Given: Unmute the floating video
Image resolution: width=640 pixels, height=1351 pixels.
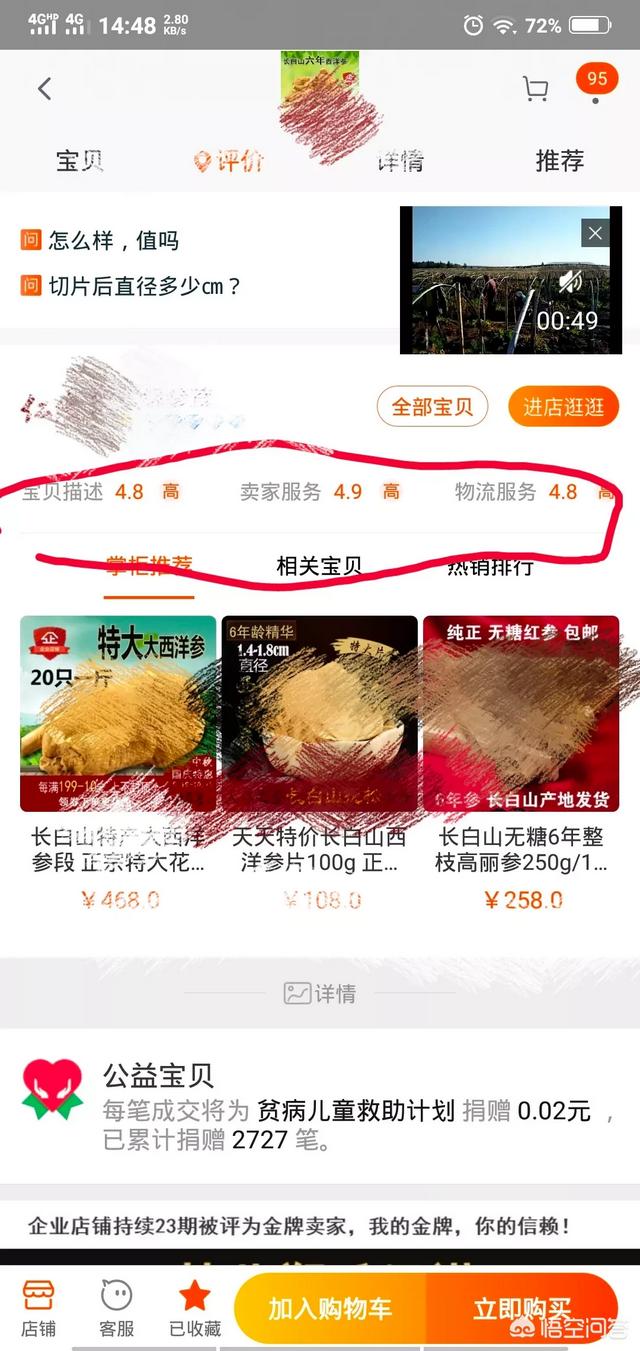Looking at the screenshot, I should tap(571, 281).
